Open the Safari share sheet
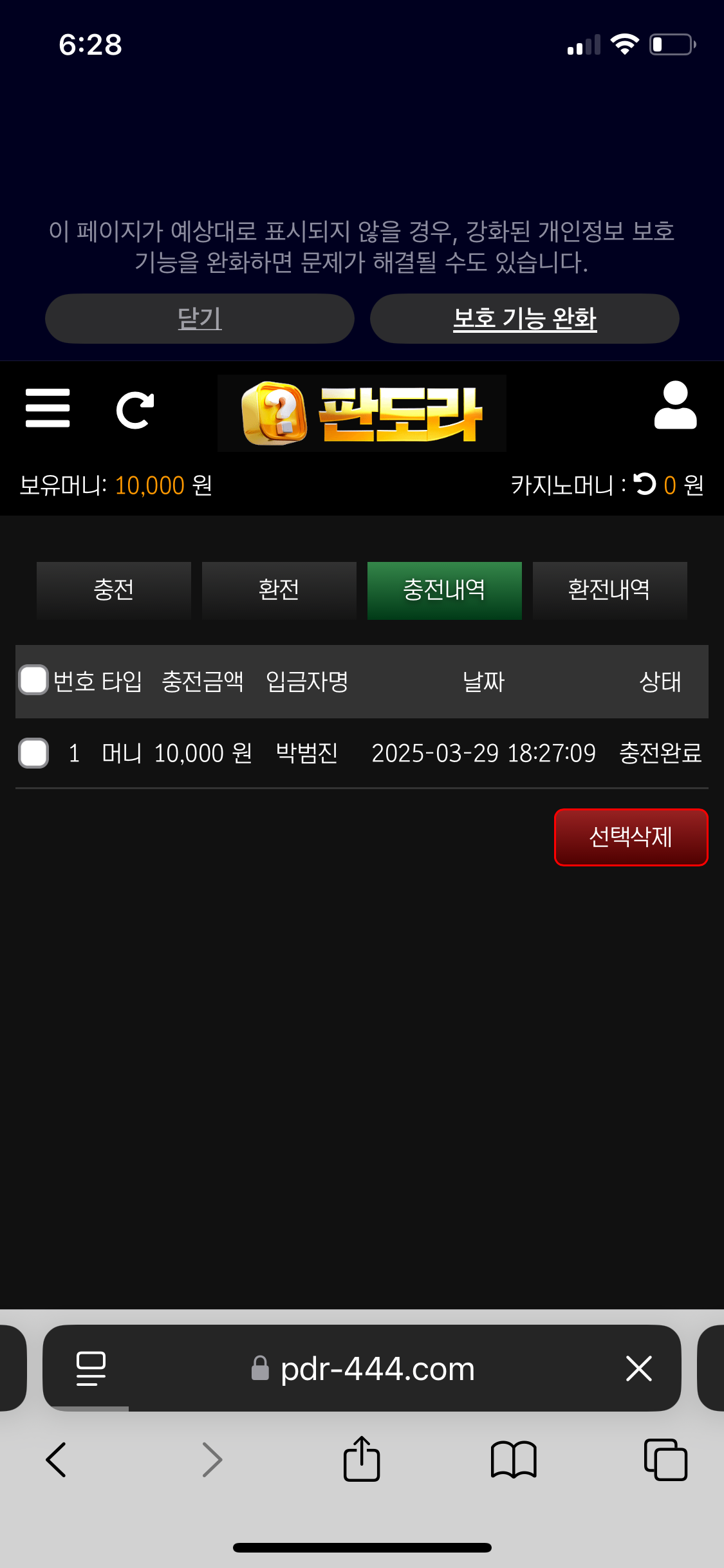The image size is (724, 1568). (362, 1459)
